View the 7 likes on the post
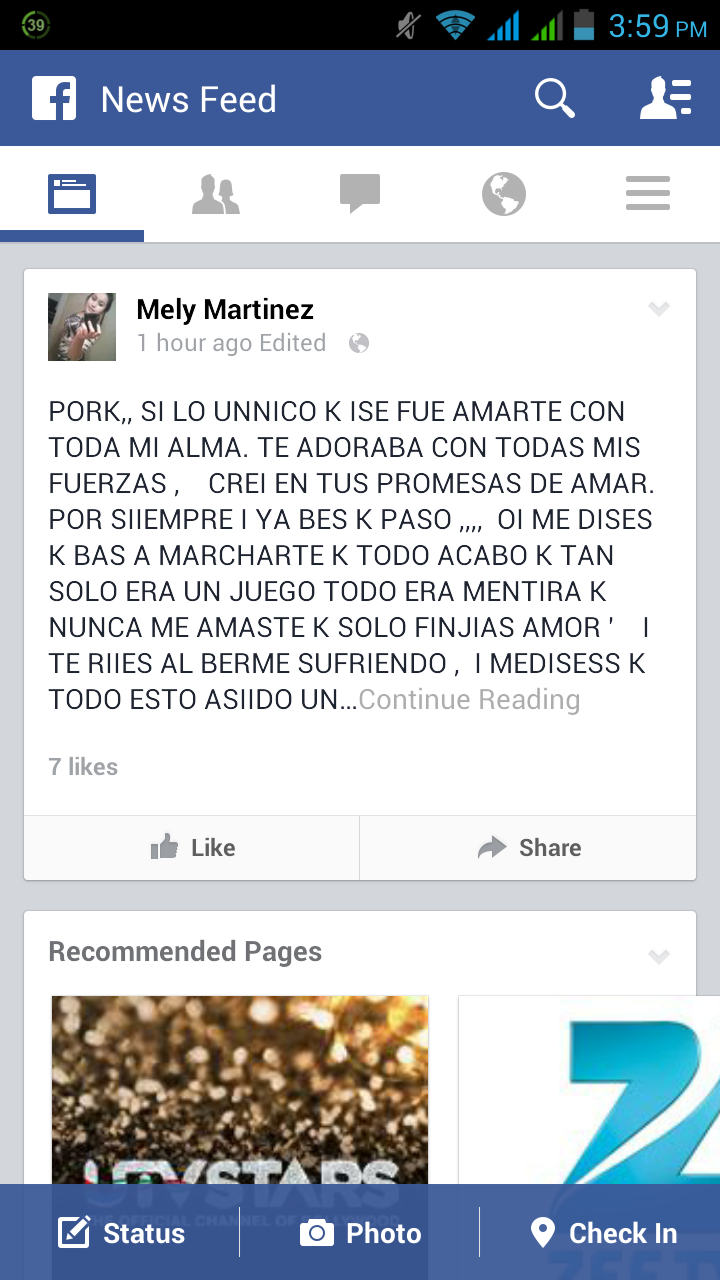This screenshot has height=1280, width=720. (83, 767)
